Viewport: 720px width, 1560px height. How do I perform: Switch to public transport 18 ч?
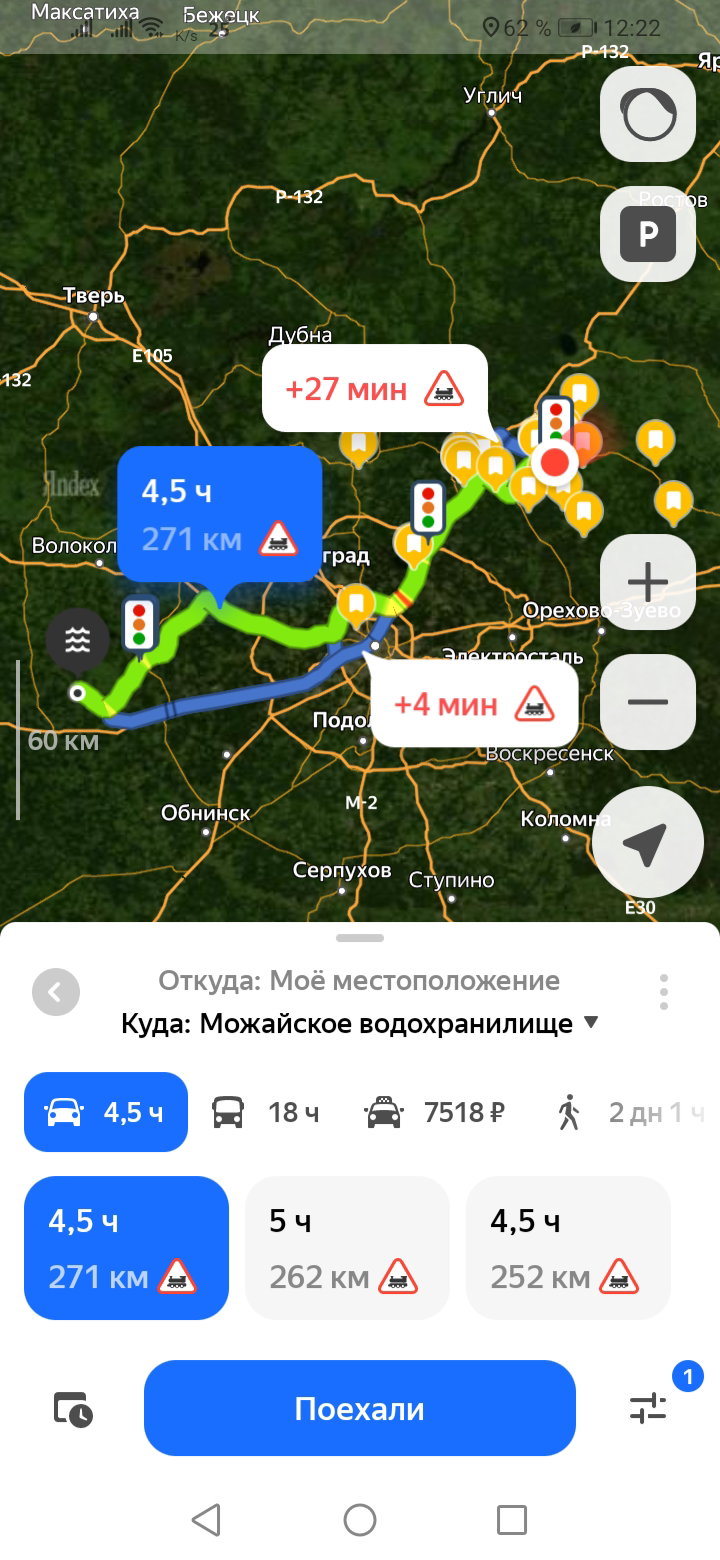266,1112
